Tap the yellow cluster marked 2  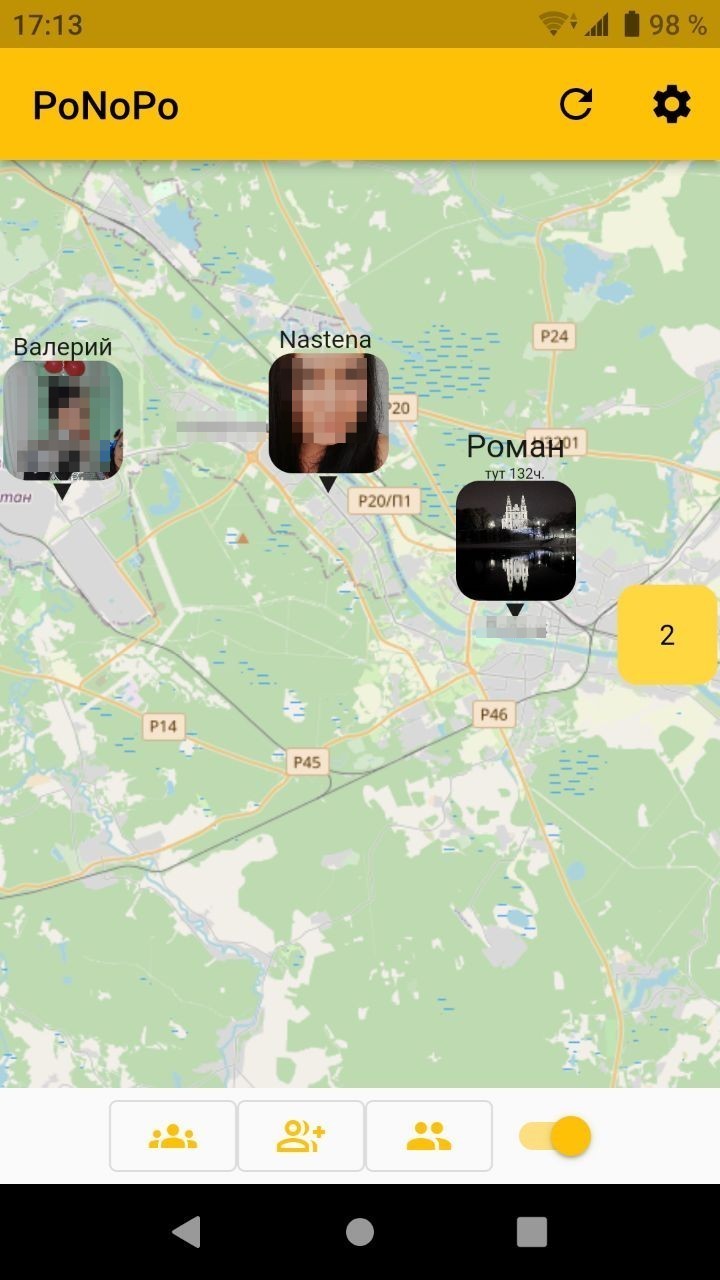[x=667, y=634]
